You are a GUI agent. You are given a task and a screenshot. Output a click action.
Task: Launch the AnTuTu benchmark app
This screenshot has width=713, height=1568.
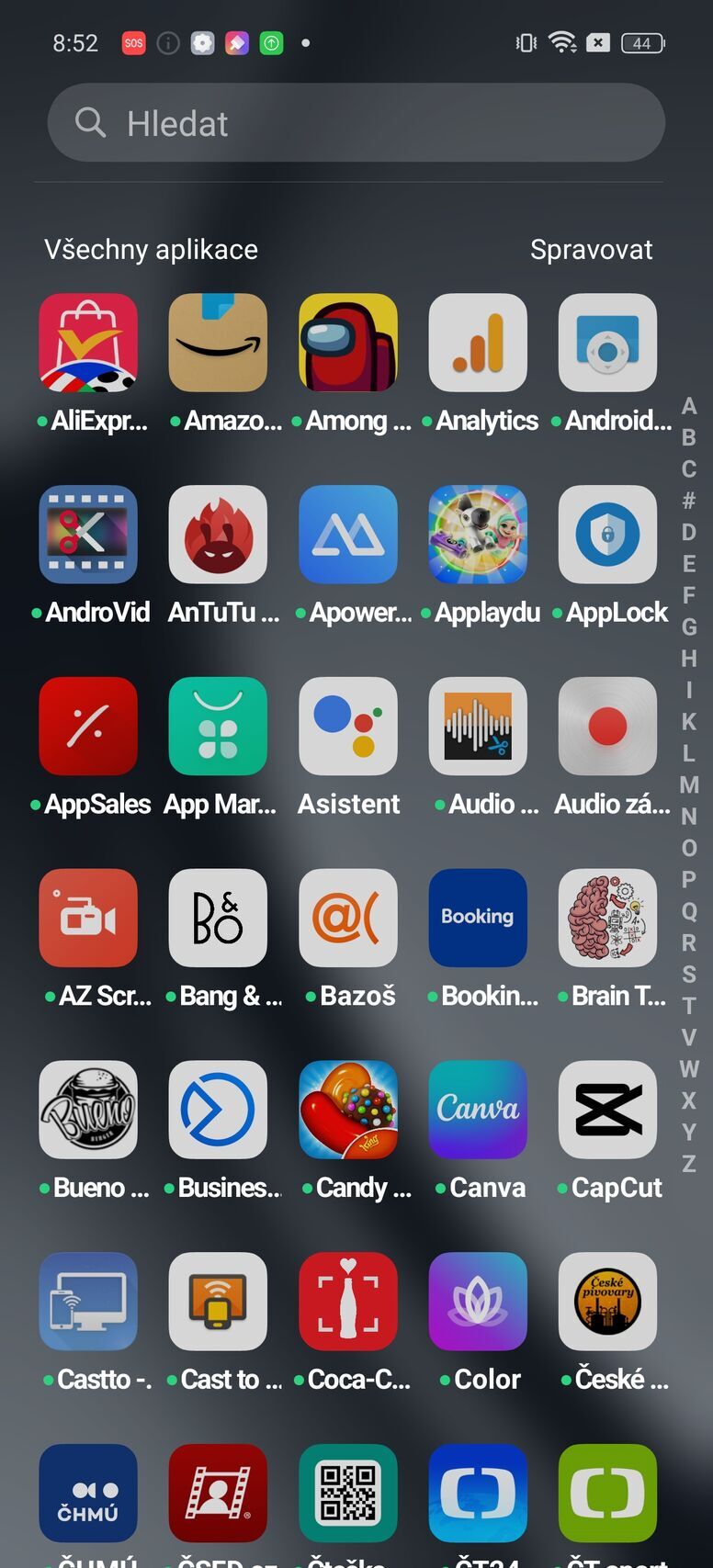[x=218, y=535]
